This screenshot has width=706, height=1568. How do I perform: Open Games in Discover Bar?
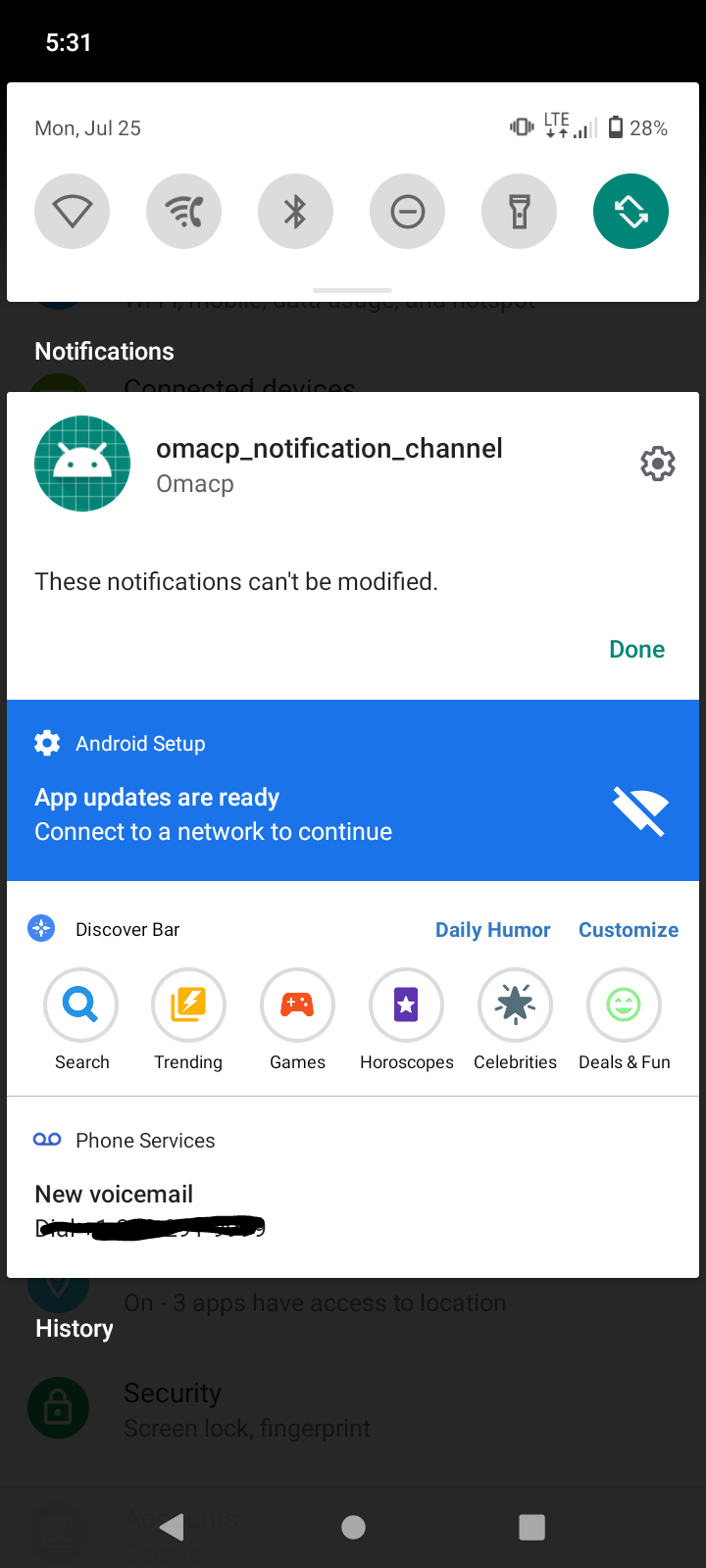click(x=297, y=1005)
